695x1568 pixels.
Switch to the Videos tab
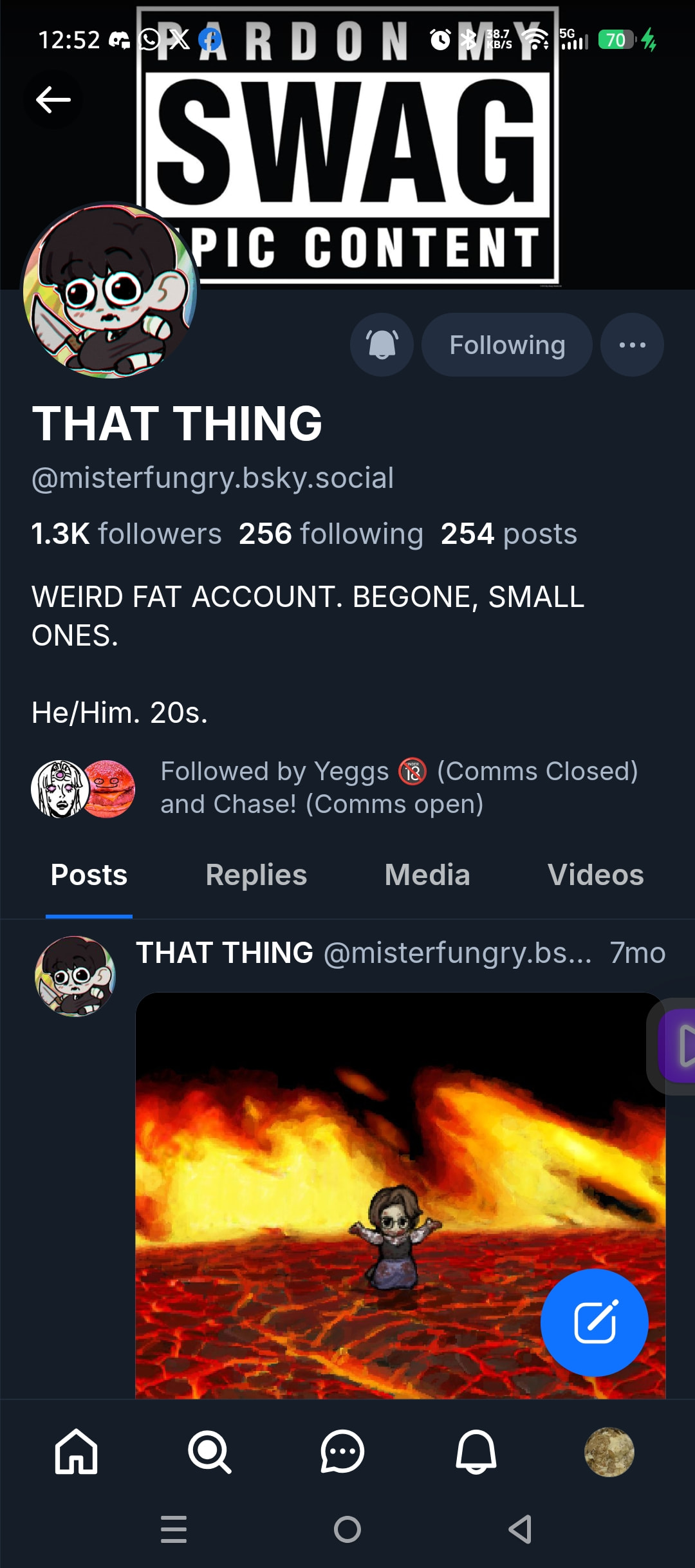[x=595, y=875]
